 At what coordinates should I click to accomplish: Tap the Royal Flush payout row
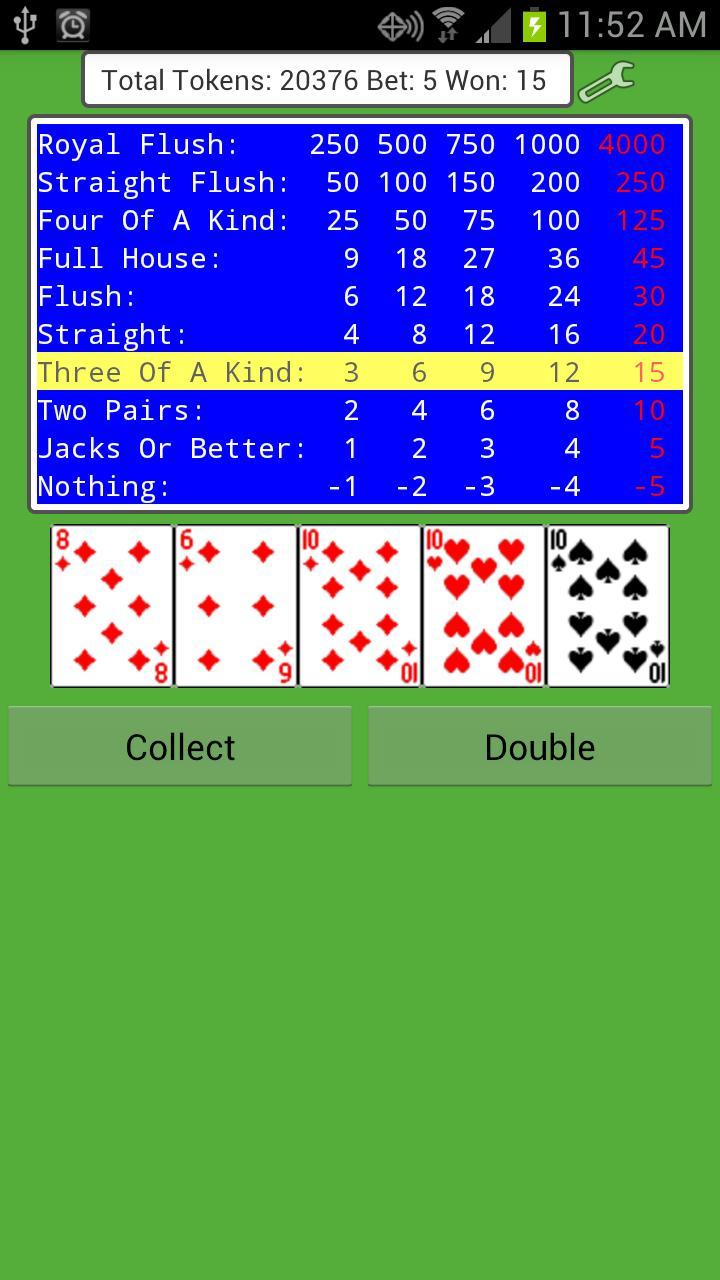coord(360,144)
